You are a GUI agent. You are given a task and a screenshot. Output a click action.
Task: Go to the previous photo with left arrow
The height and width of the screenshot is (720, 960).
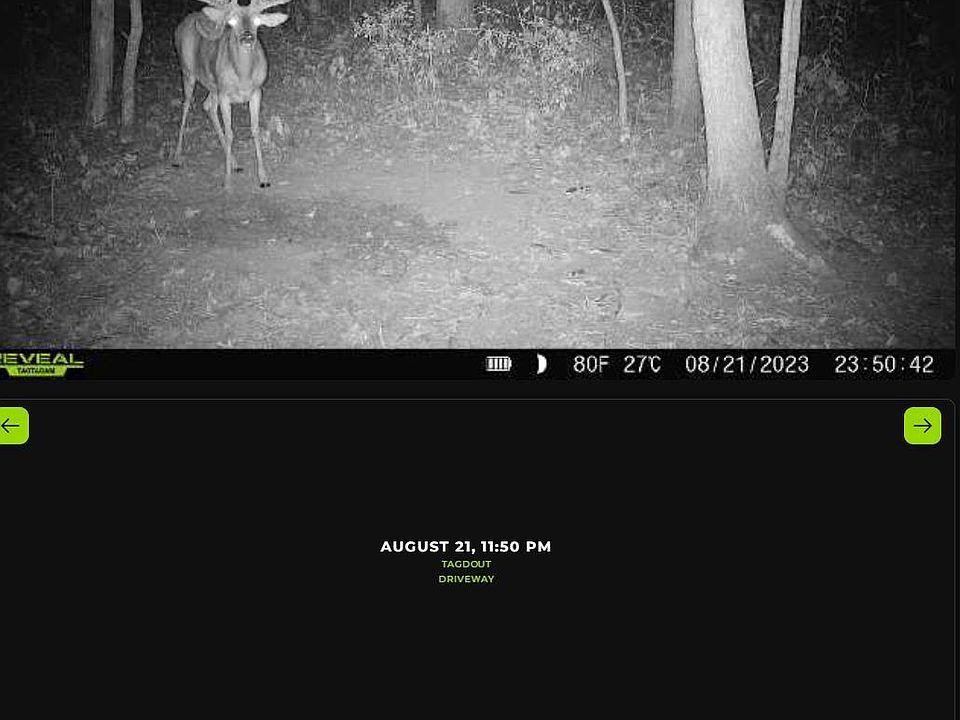[x=12, y=426]
